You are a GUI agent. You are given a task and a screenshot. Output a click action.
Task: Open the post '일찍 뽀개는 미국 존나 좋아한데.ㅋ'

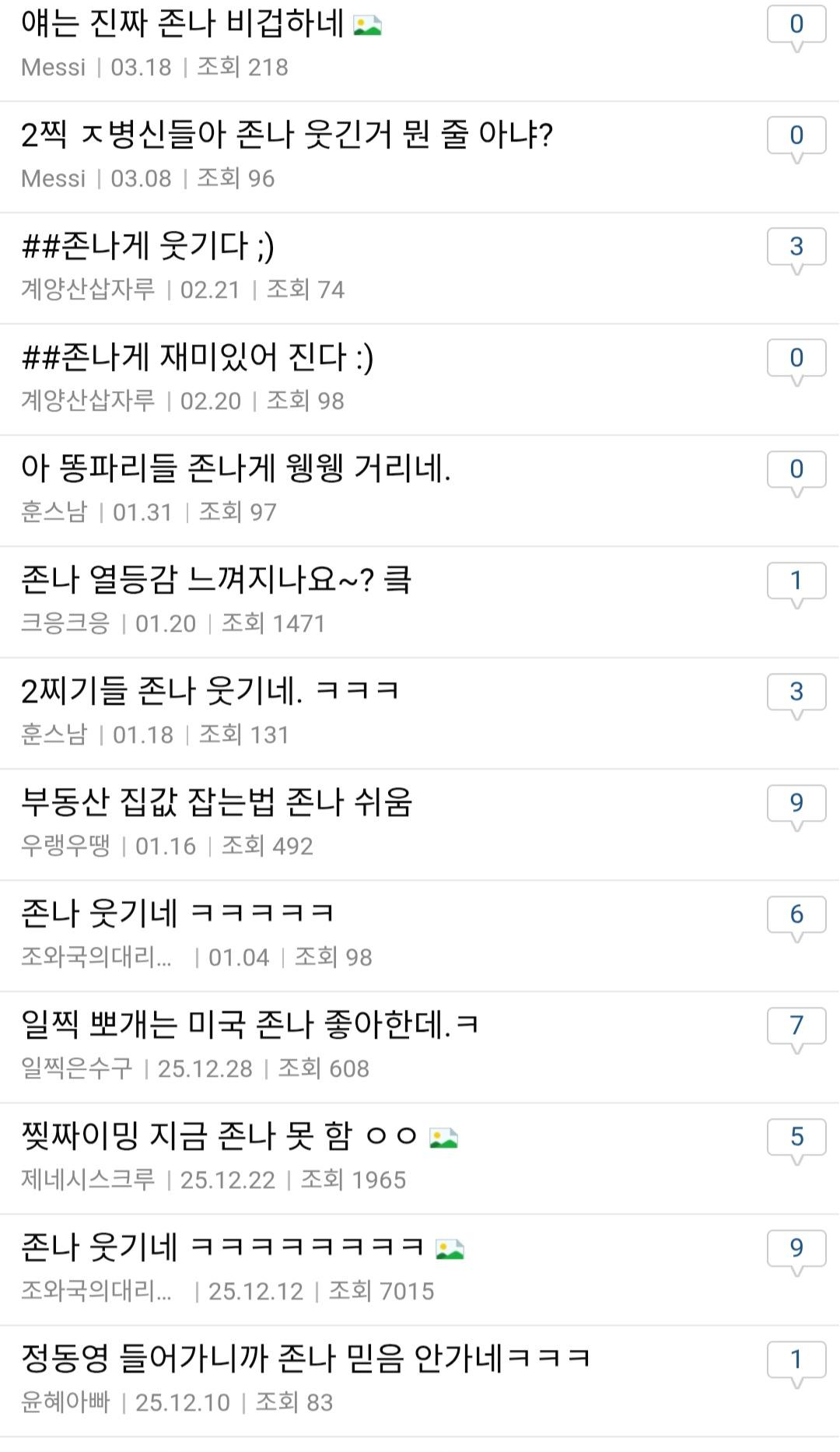point(249,1026)
